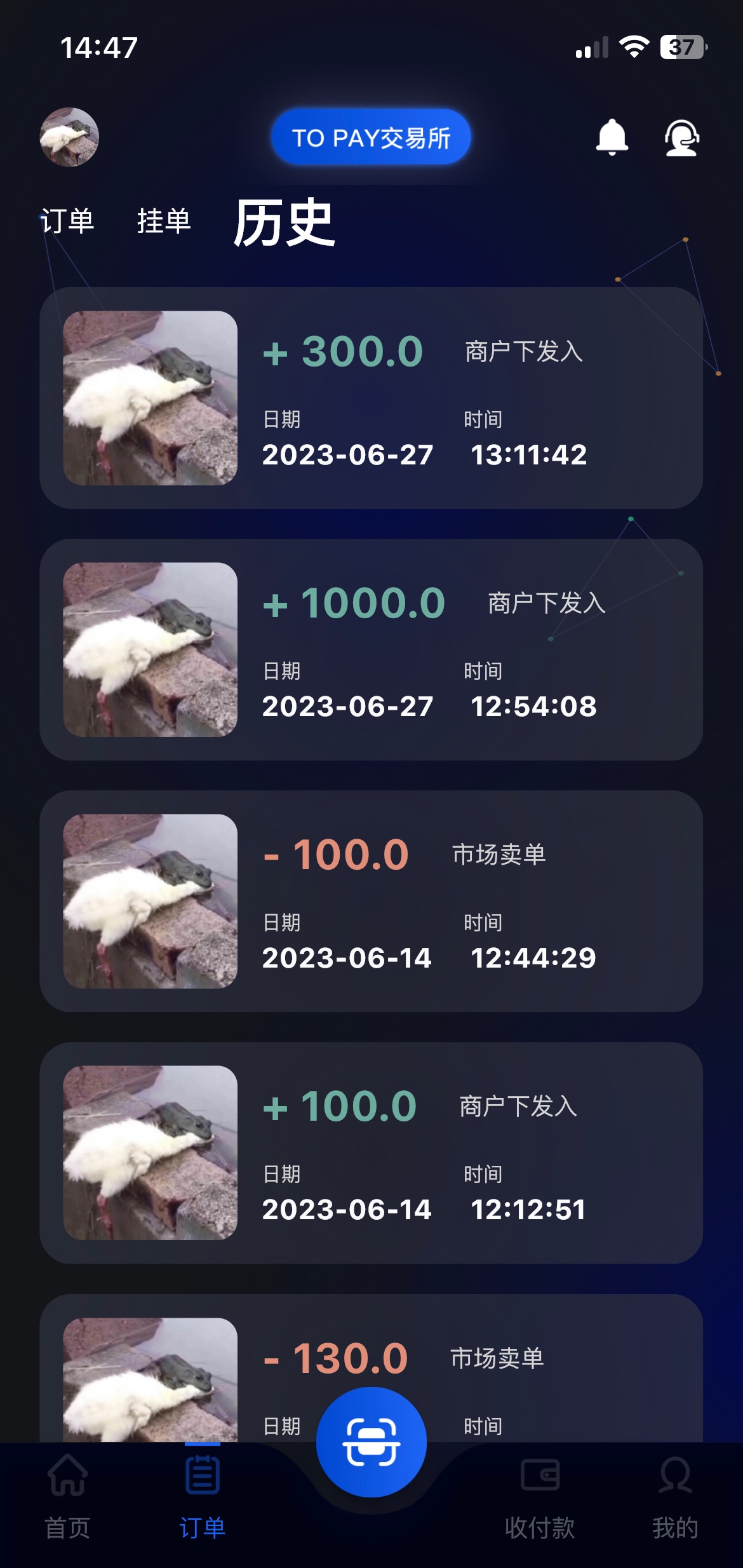Open the +300.0 record at 13:11:42
Image resolution: width=743 pixels, height=1568 pixels.
pos(371,398)
